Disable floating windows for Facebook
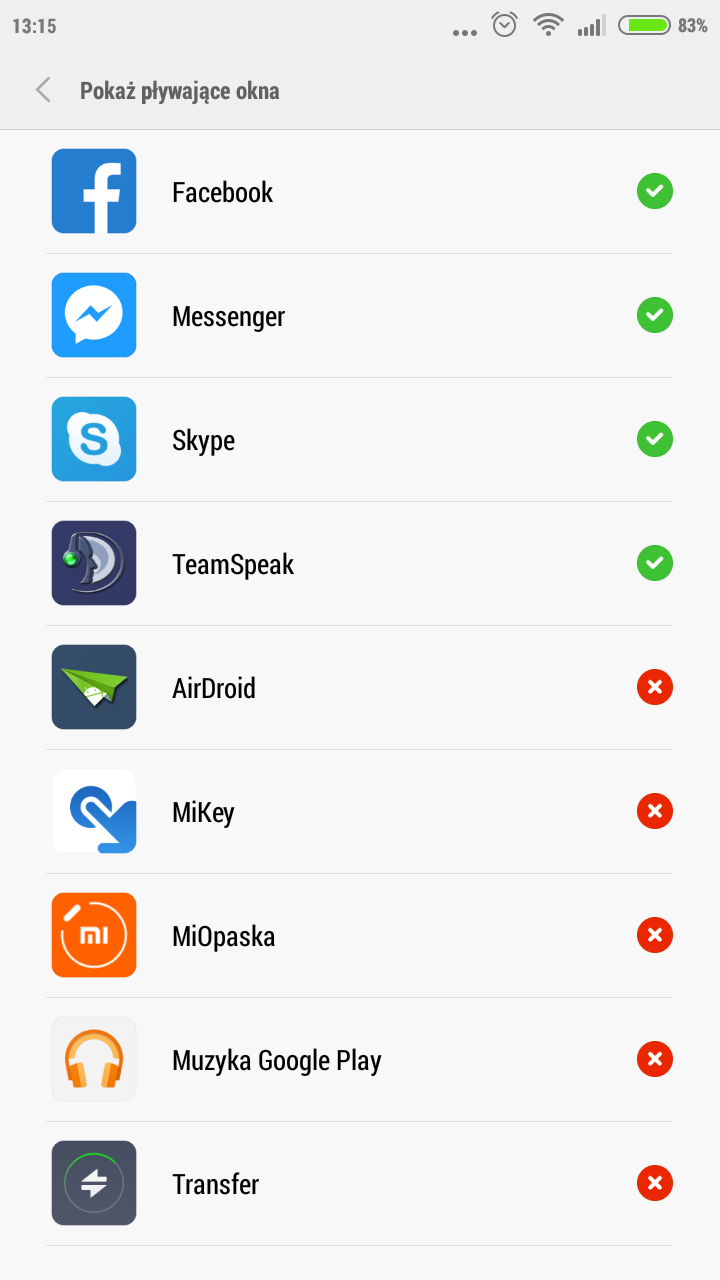720x1280 pixels. coord(654,191)
